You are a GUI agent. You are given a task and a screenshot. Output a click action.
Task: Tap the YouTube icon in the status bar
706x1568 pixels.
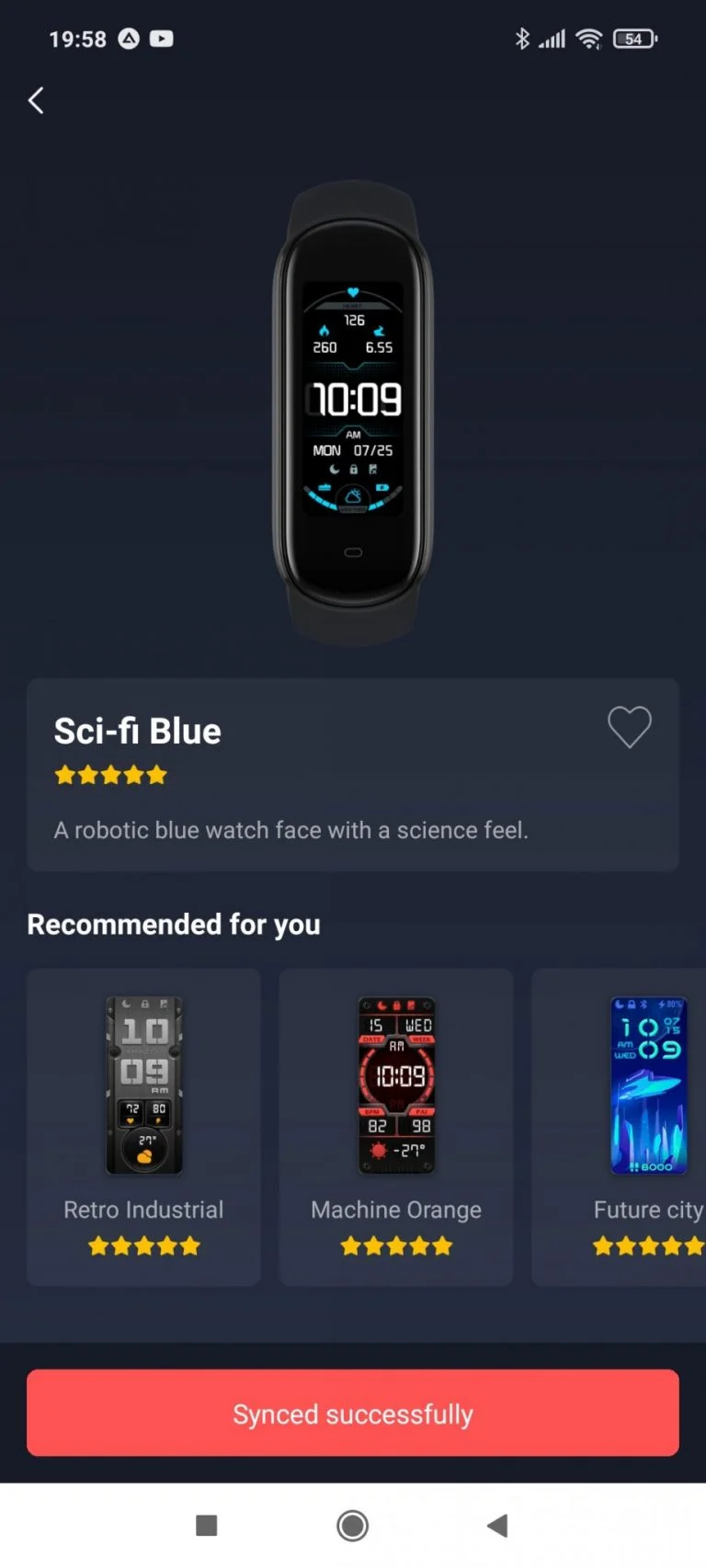point(162,39)
